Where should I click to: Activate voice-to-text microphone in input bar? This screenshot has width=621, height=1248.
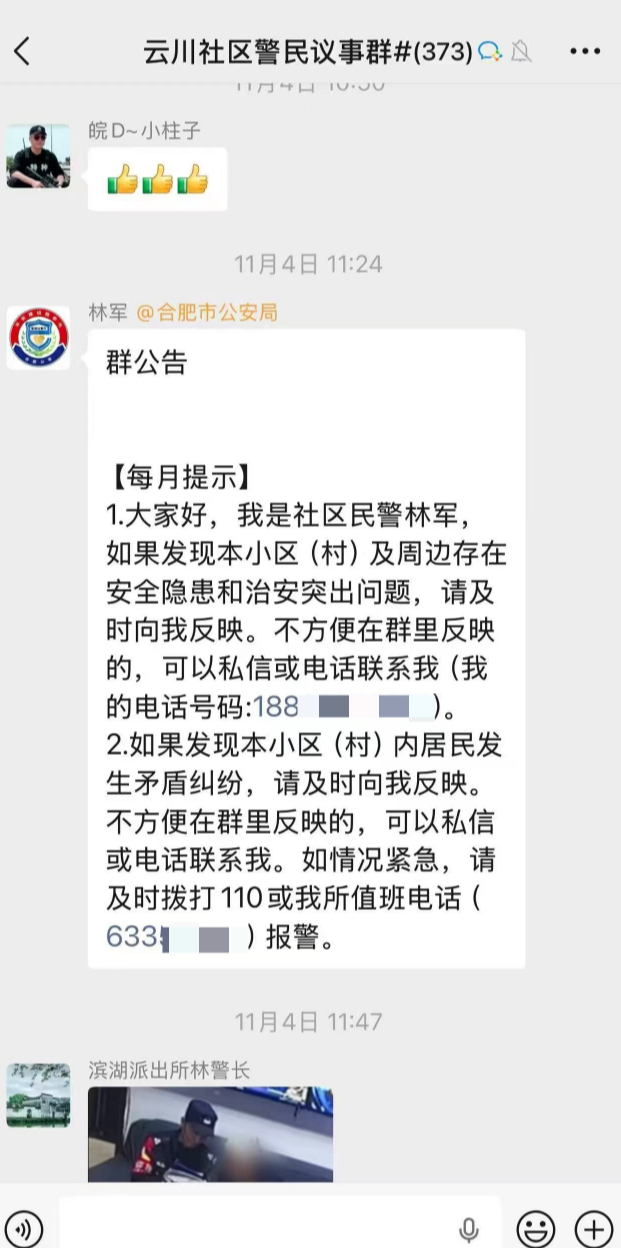point(468,1228)
